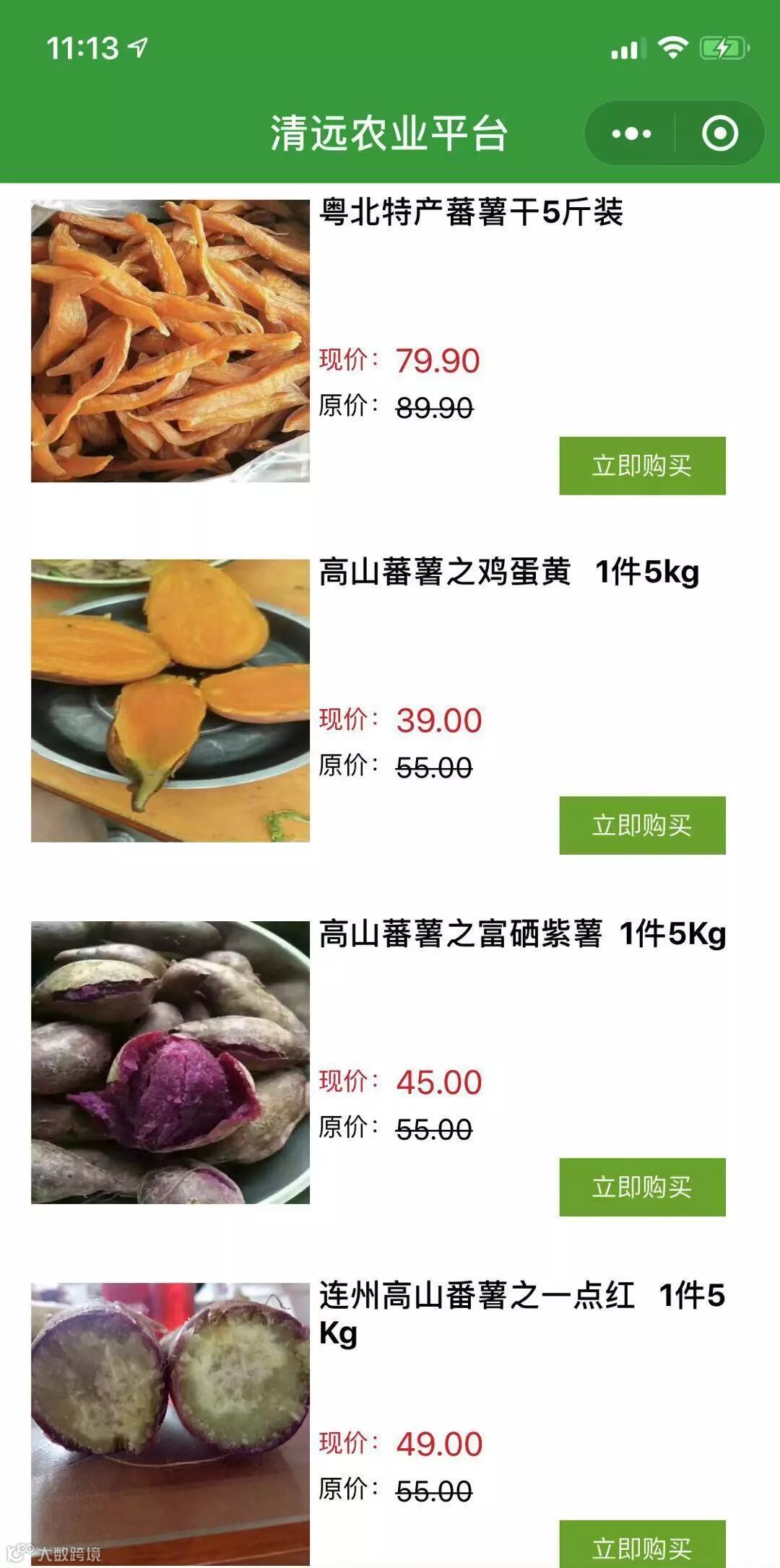Buy now the 高山蕃薯之鸡蛋黄
Image resolution: width=780 pixels, height=1568 pixels.
pos(642,825)
